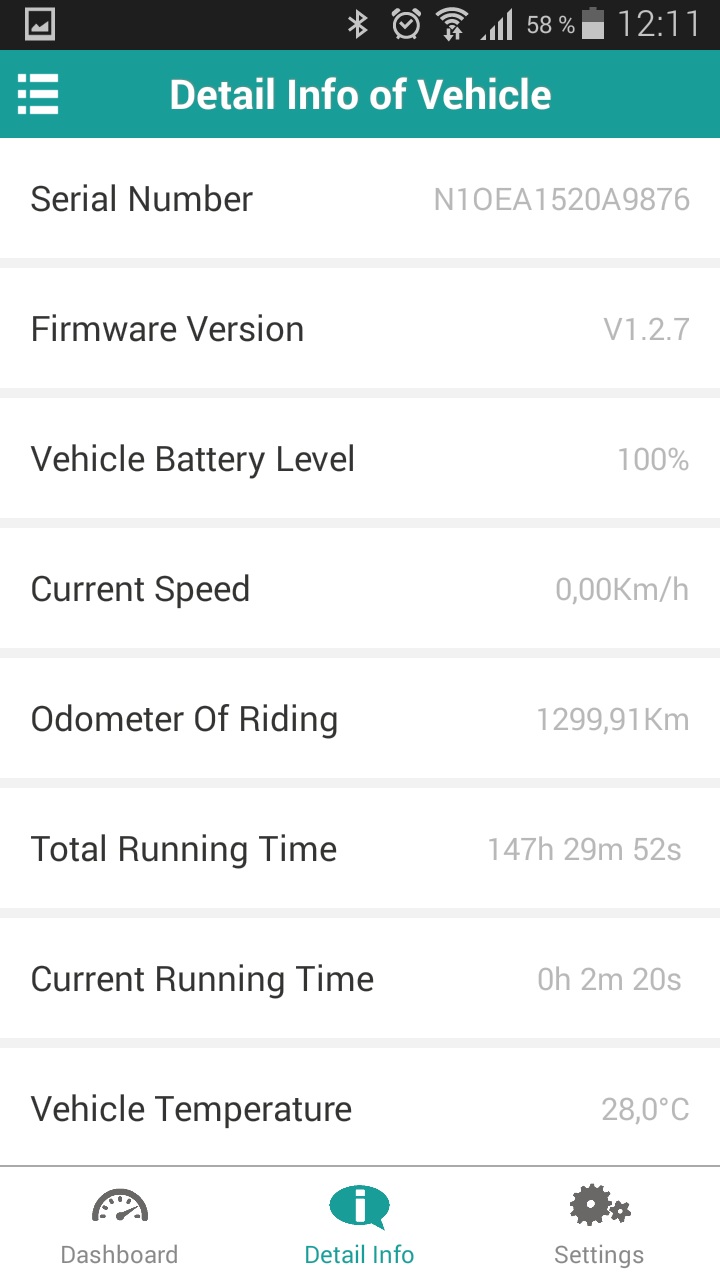This screenshot has height=1280, width=720.
Task: Open the menu list icon in header
Action: [x=38, y=95]
